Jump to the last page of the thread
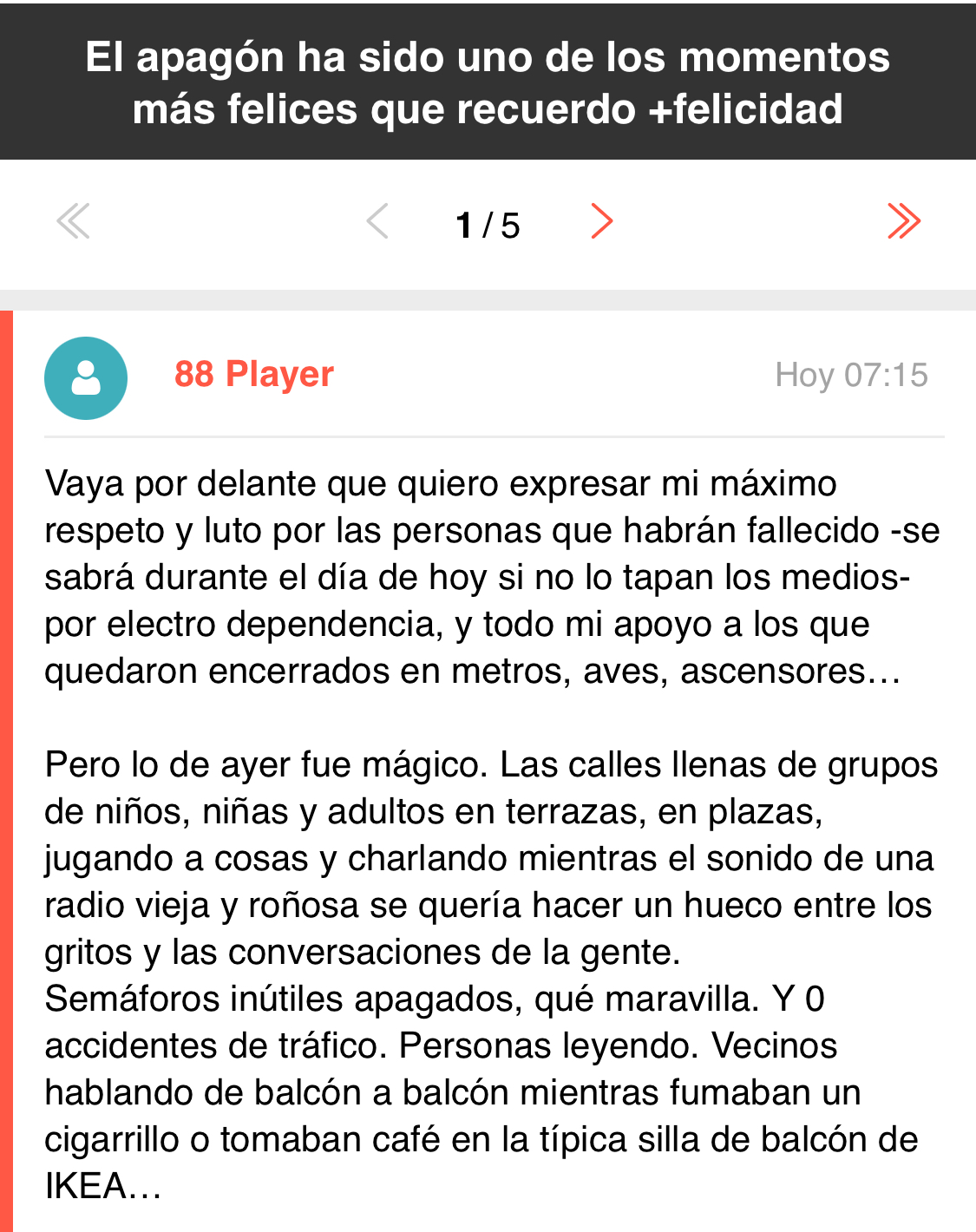 coord(903,222)
